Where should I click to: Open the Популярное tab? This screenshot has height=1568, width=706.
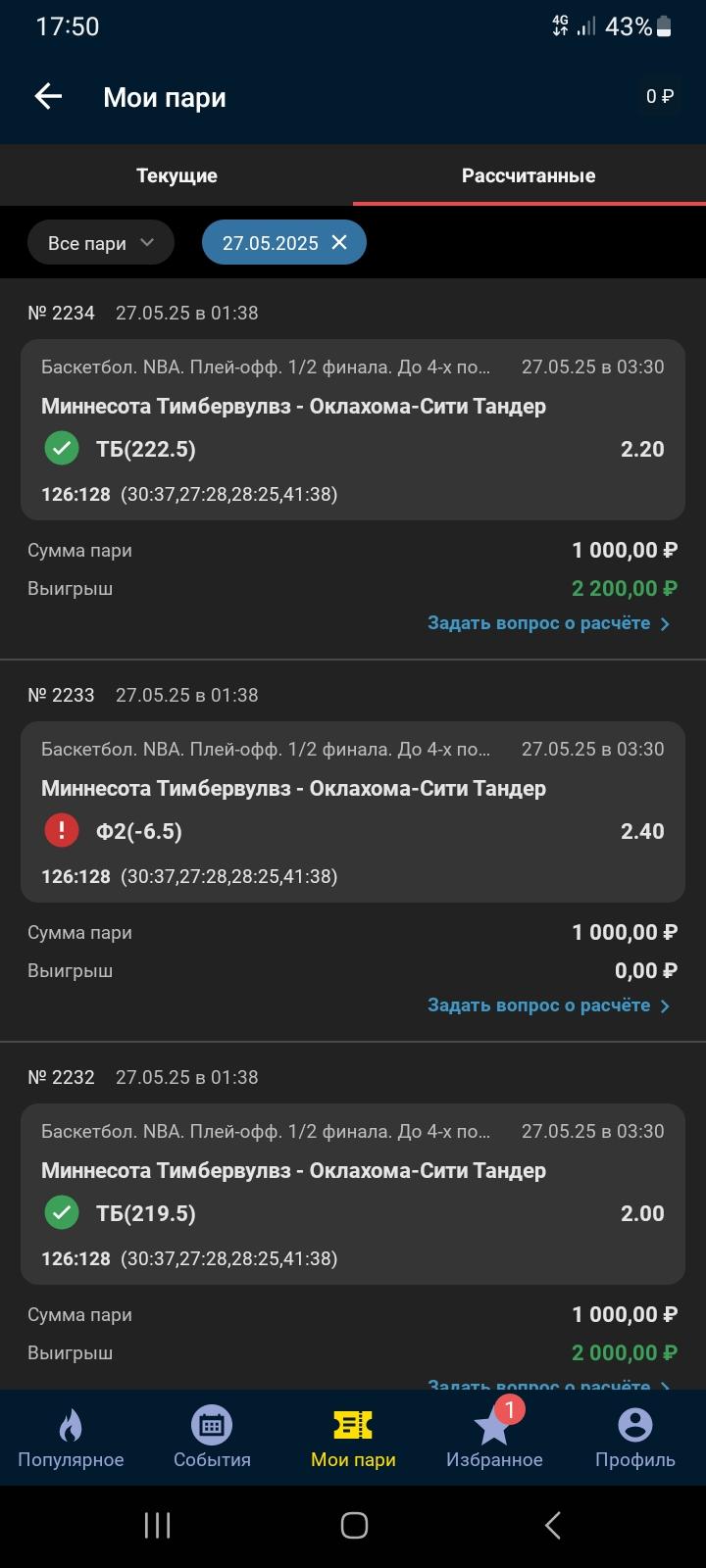[x=71, y=1438]
